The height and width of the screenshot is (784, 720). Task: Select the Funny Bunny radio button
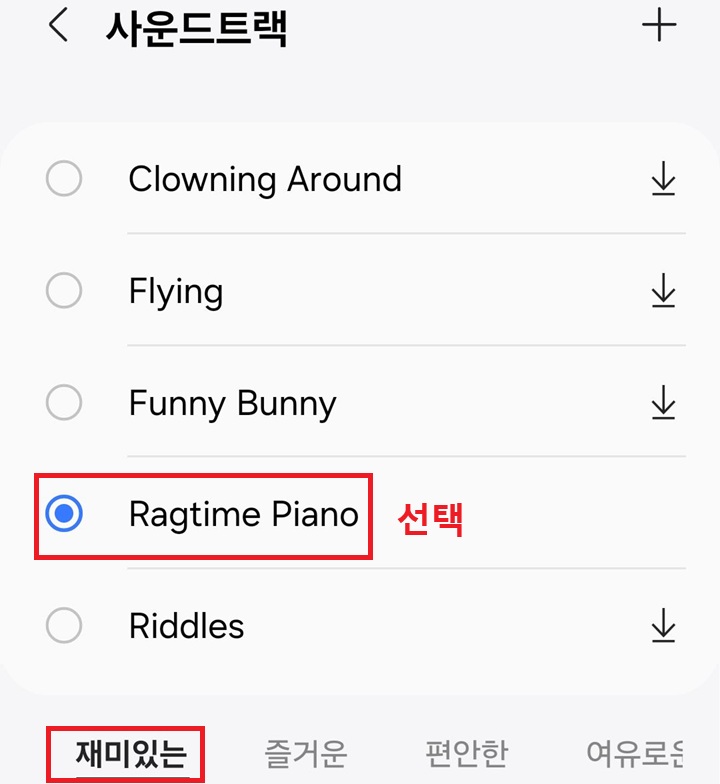pos(64,403)
